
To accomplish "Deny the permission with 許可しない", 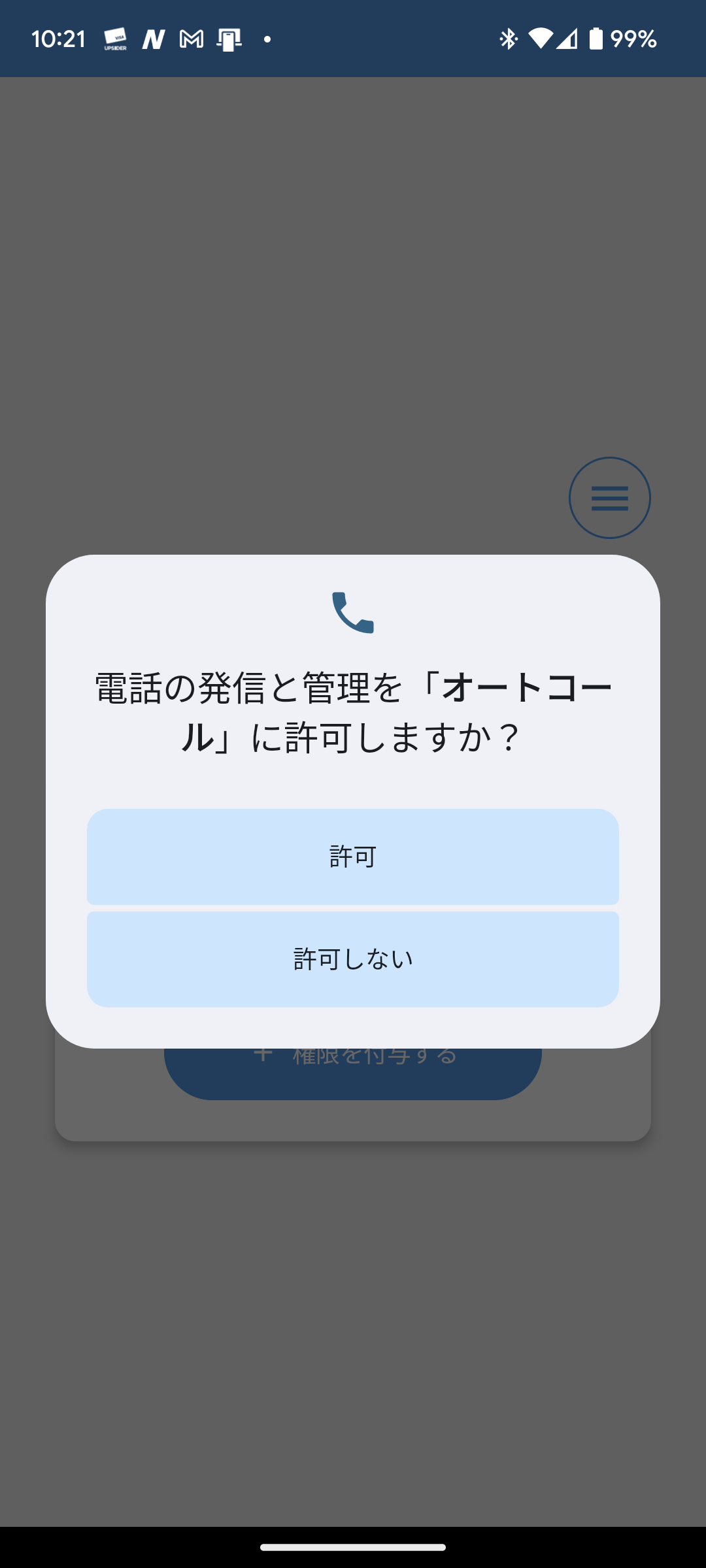I will click(x=353, y=958).
